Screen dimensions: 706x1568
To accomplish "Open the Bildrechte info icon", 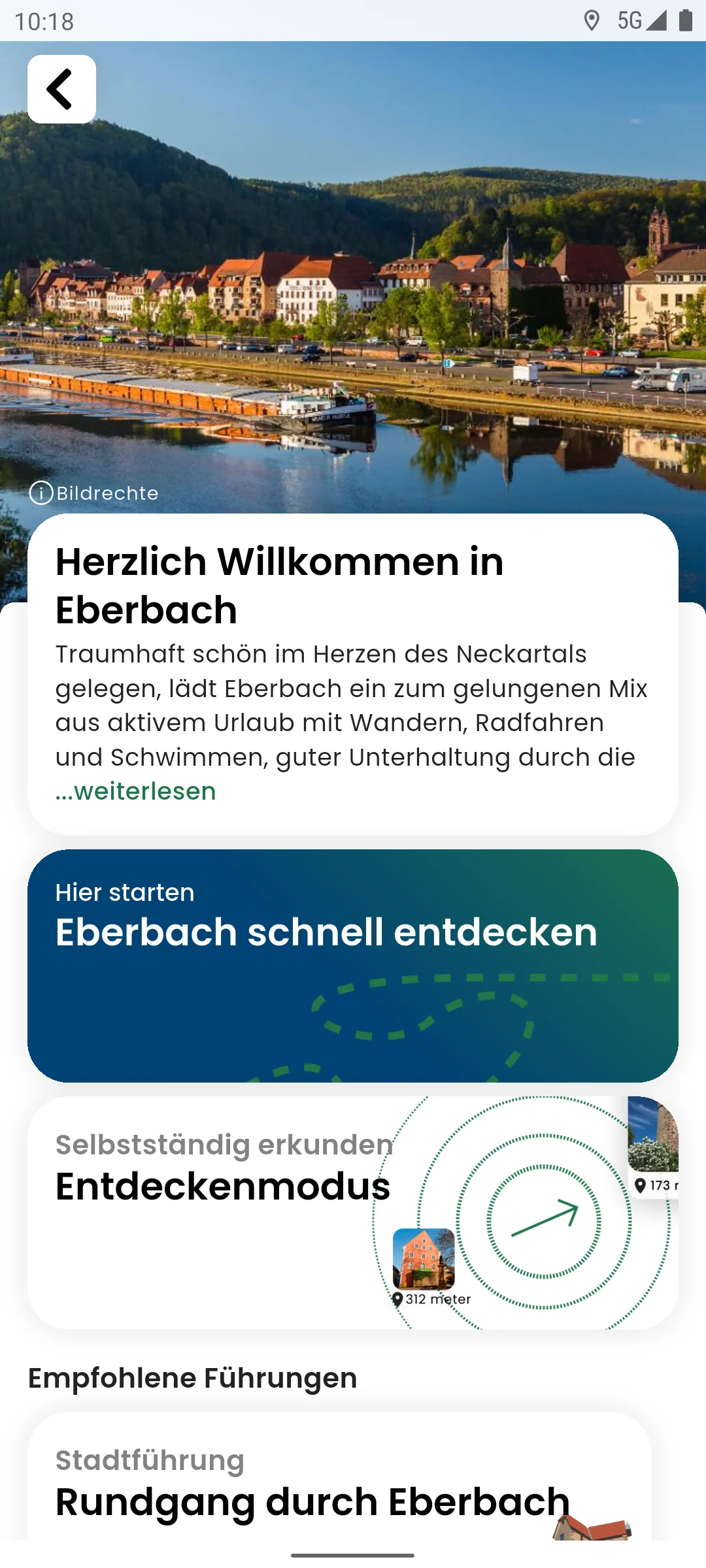I will coord(42,493).
